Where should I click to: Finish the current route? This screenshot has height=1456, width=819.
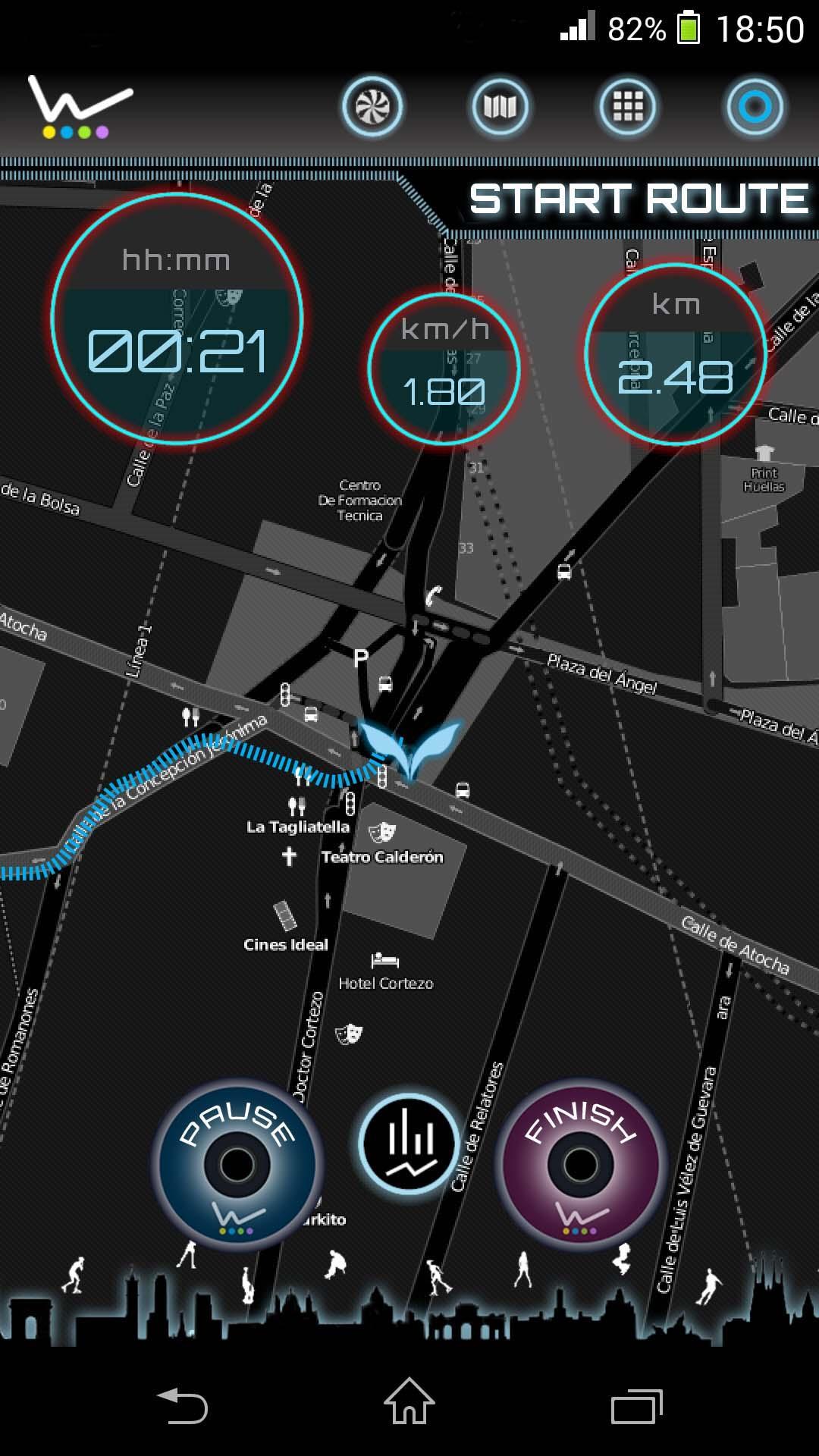click(581, 1164)
